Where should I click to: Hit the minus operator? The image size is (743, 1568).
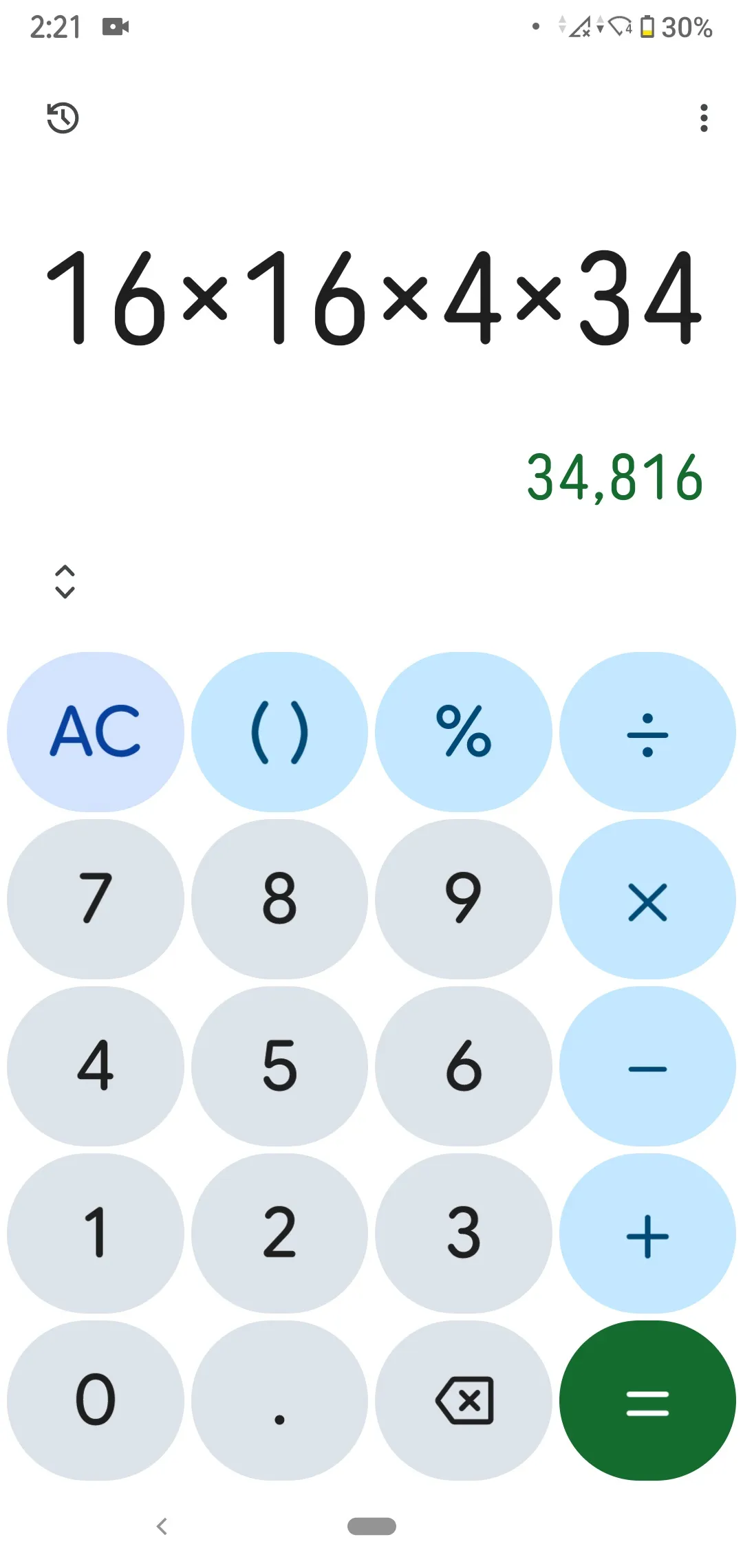[647, 1067]
